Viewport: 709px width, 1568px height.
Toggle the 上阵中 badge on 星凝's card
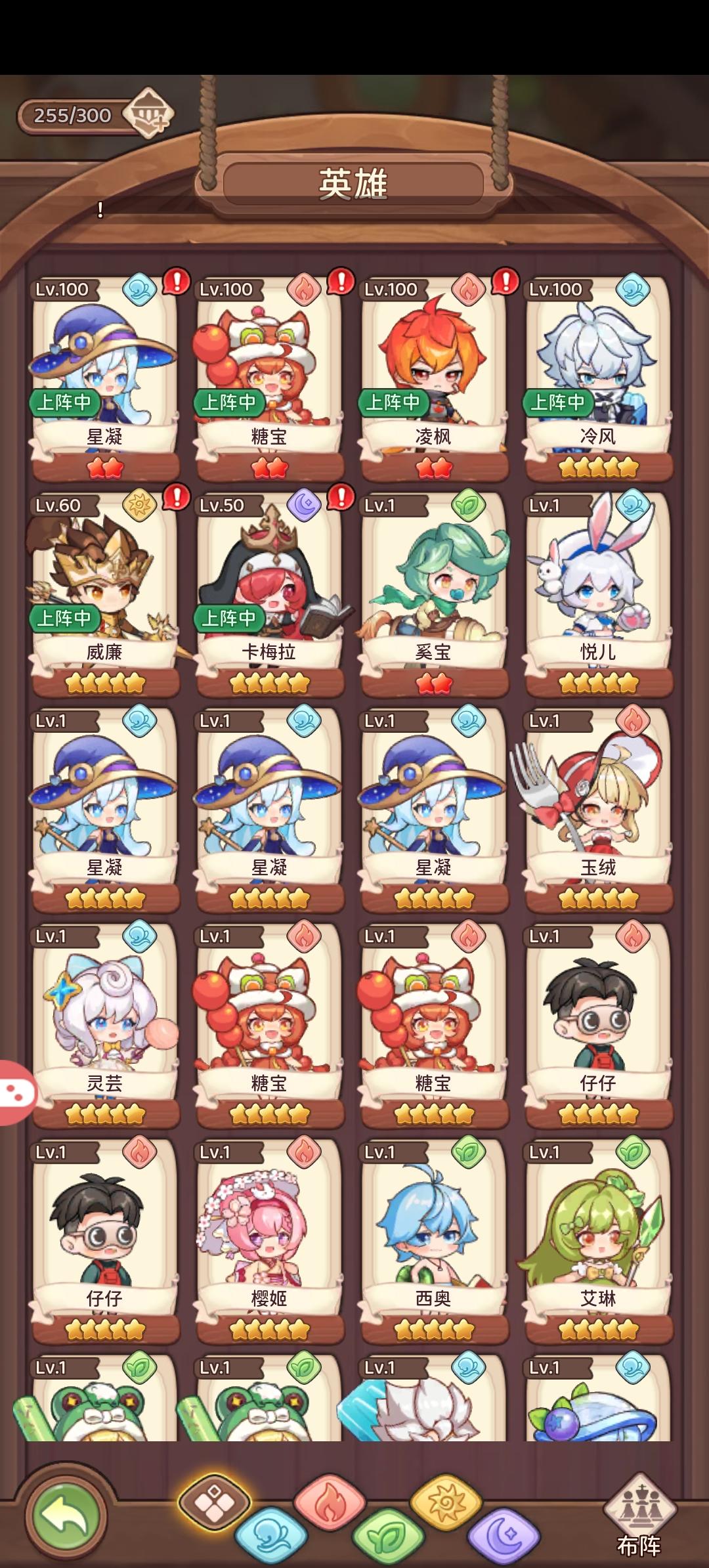pyautogui.click(x=64, y=404)
